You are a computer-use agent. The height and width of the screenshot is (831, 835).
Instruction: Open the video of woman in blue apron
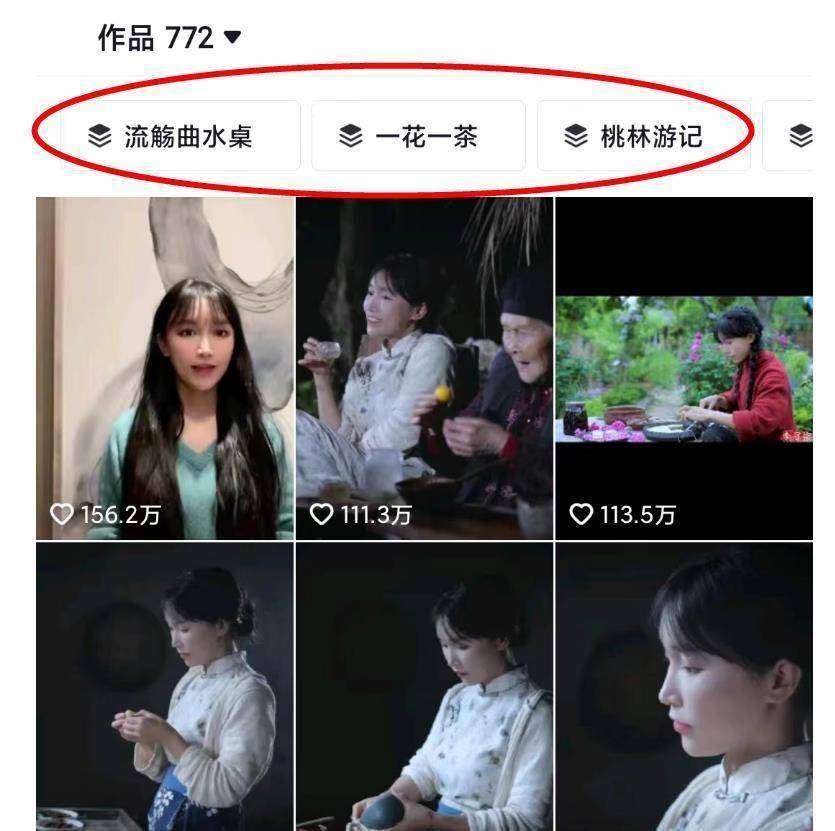pyautogui.click(x=165, y=686)
